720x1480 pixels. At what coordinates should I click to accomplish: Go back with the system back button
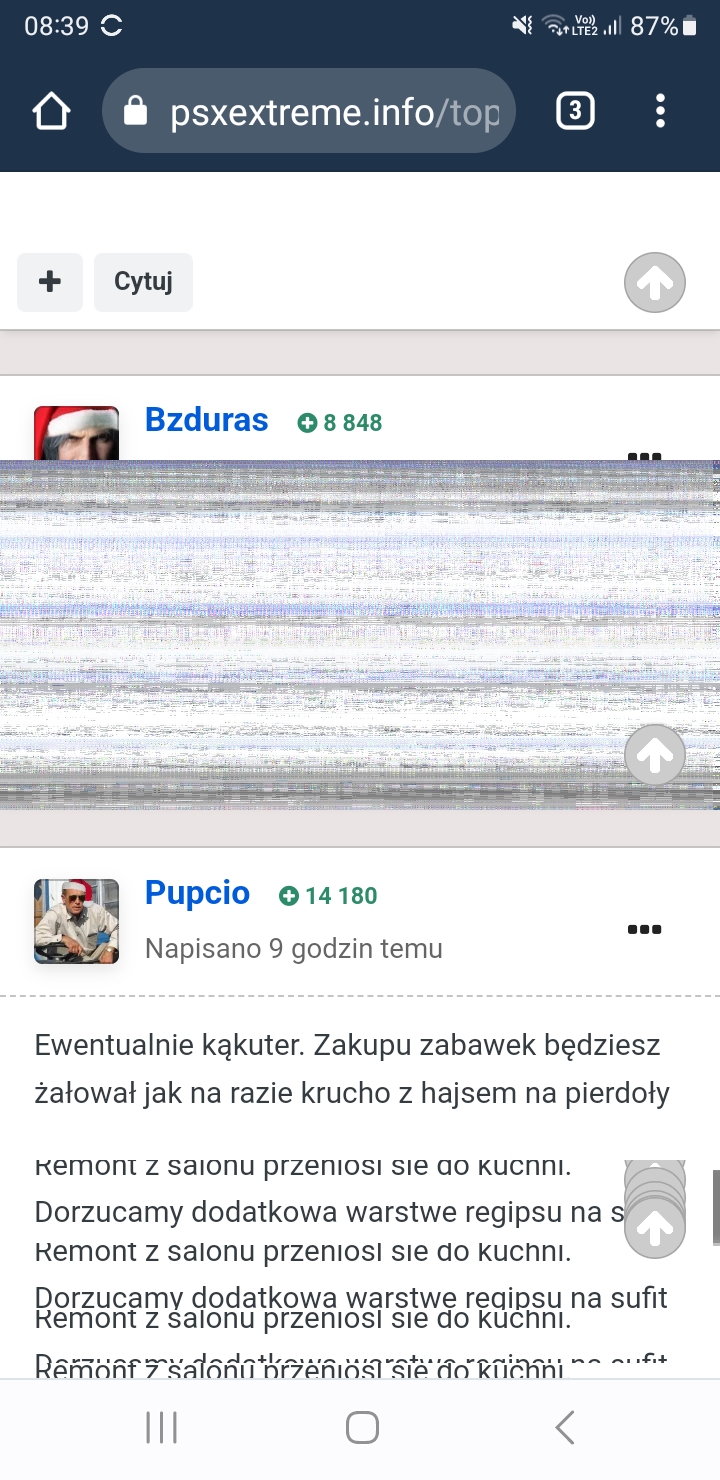[x=564, y=1427]
